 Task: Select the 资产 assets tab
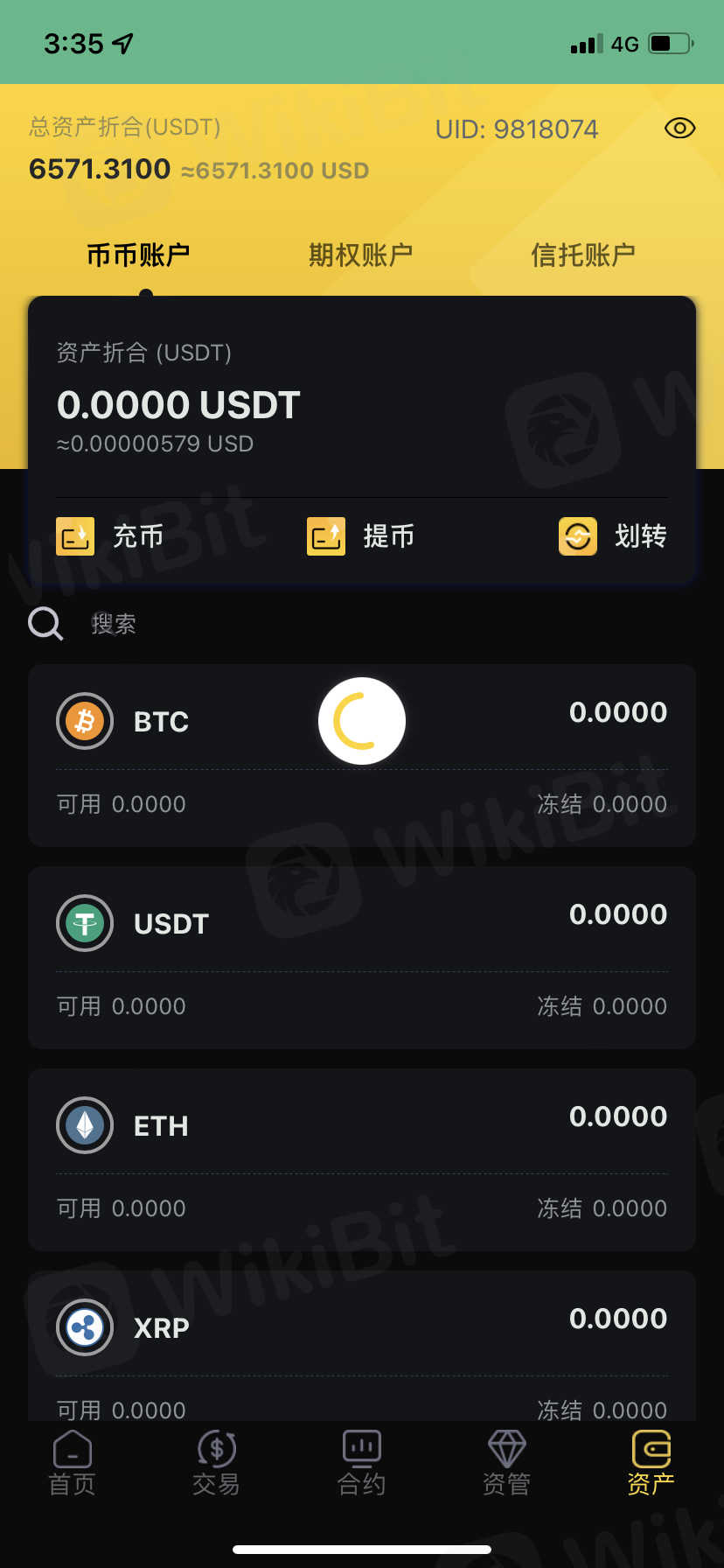pyautogui.click(x=651, y=1463)
